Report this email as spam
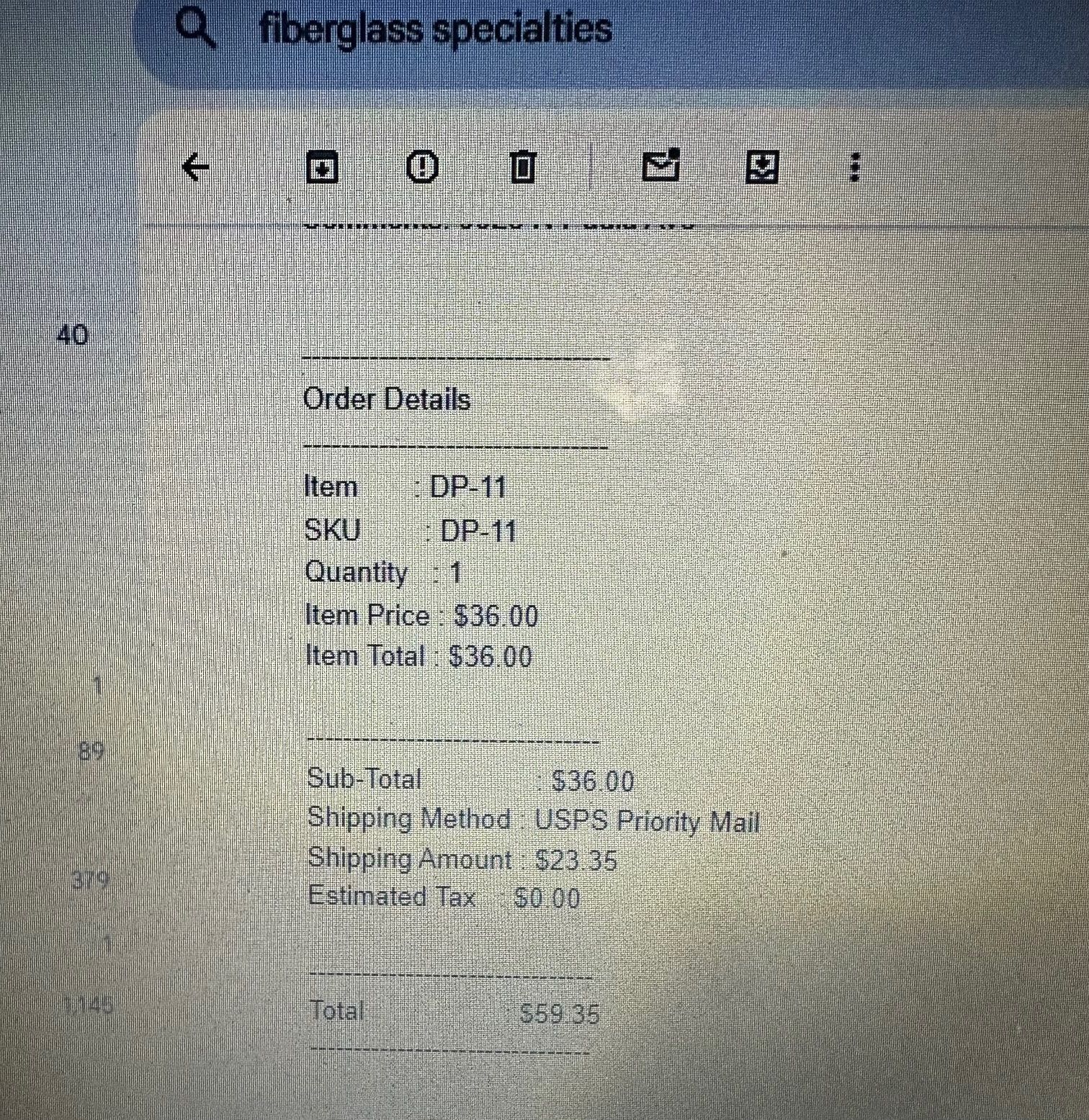This screenshot has height=1120, width=1089. click(422, 167)
